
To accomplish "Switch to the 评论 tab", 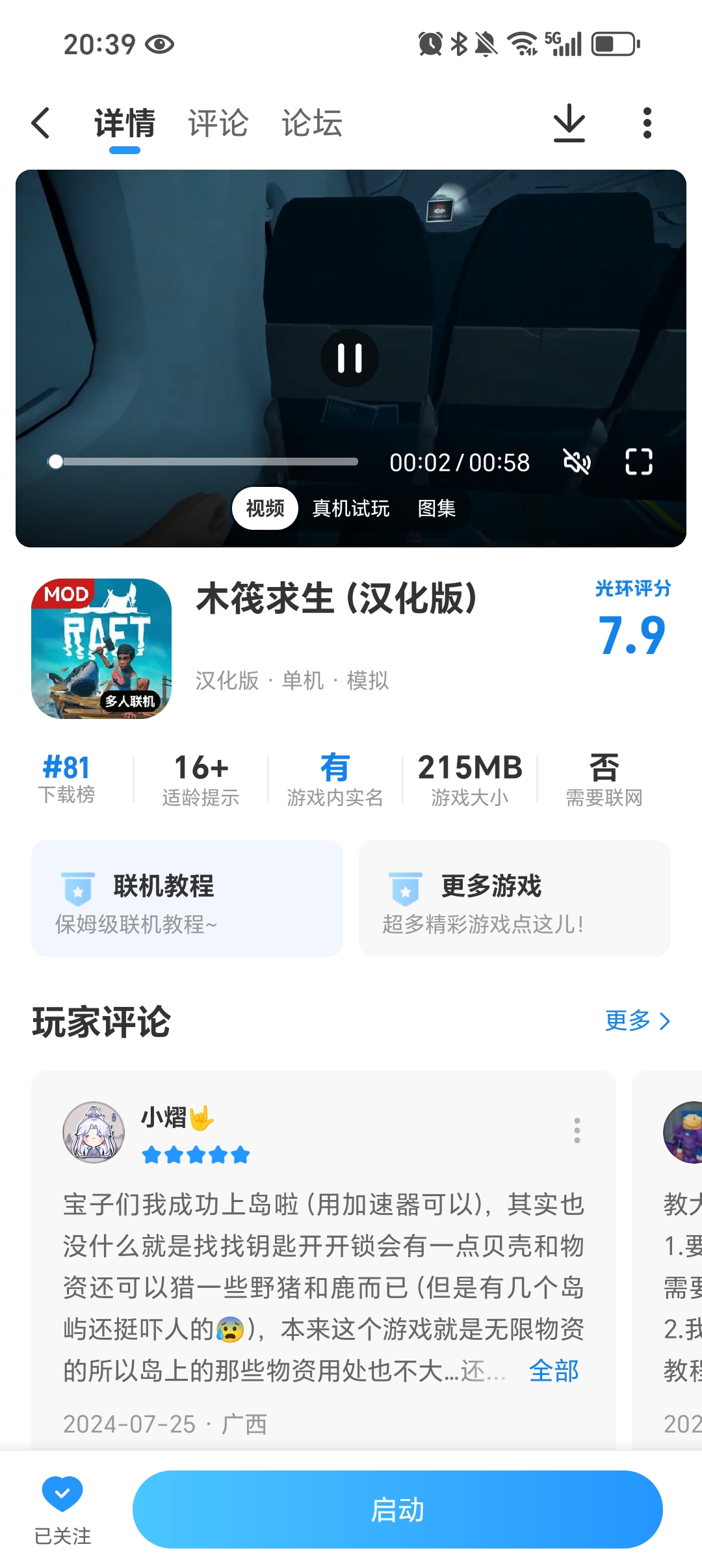I will [x=218, y=123].
